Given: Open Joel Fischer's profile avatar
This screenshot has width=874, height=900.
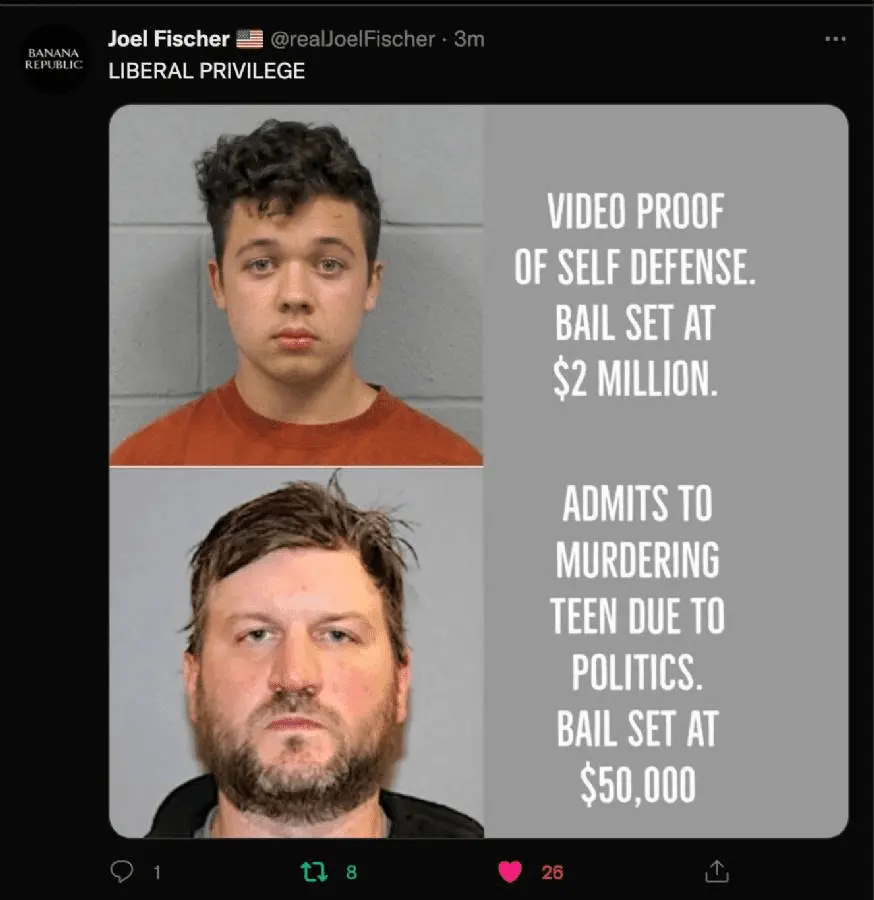Looking at the screenshot, I should (54, 60).
